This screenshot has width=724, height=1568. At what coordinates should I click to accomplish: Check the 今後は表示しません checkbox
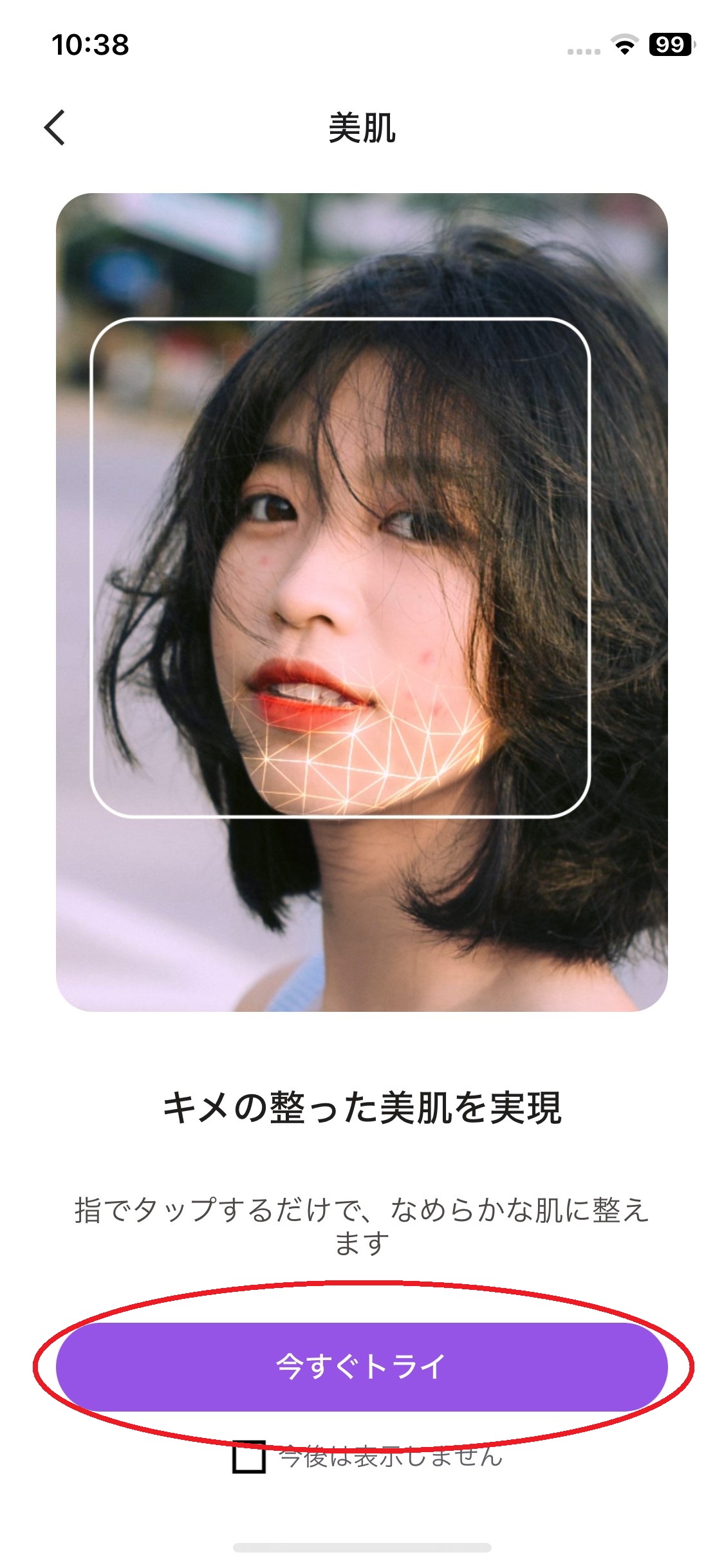click(249, 1456)
